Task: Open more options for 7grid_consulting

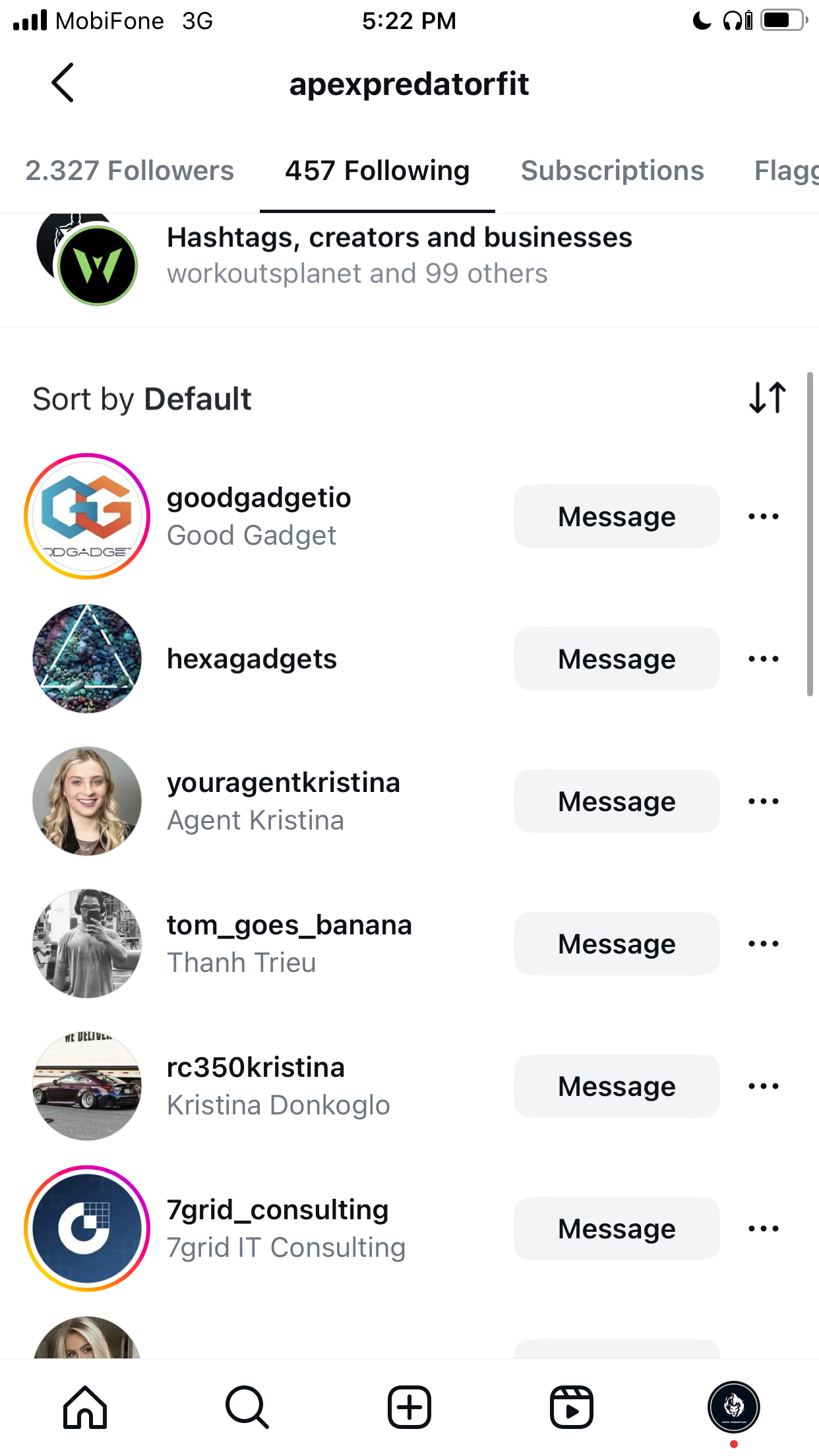Action: [764, 1228]
